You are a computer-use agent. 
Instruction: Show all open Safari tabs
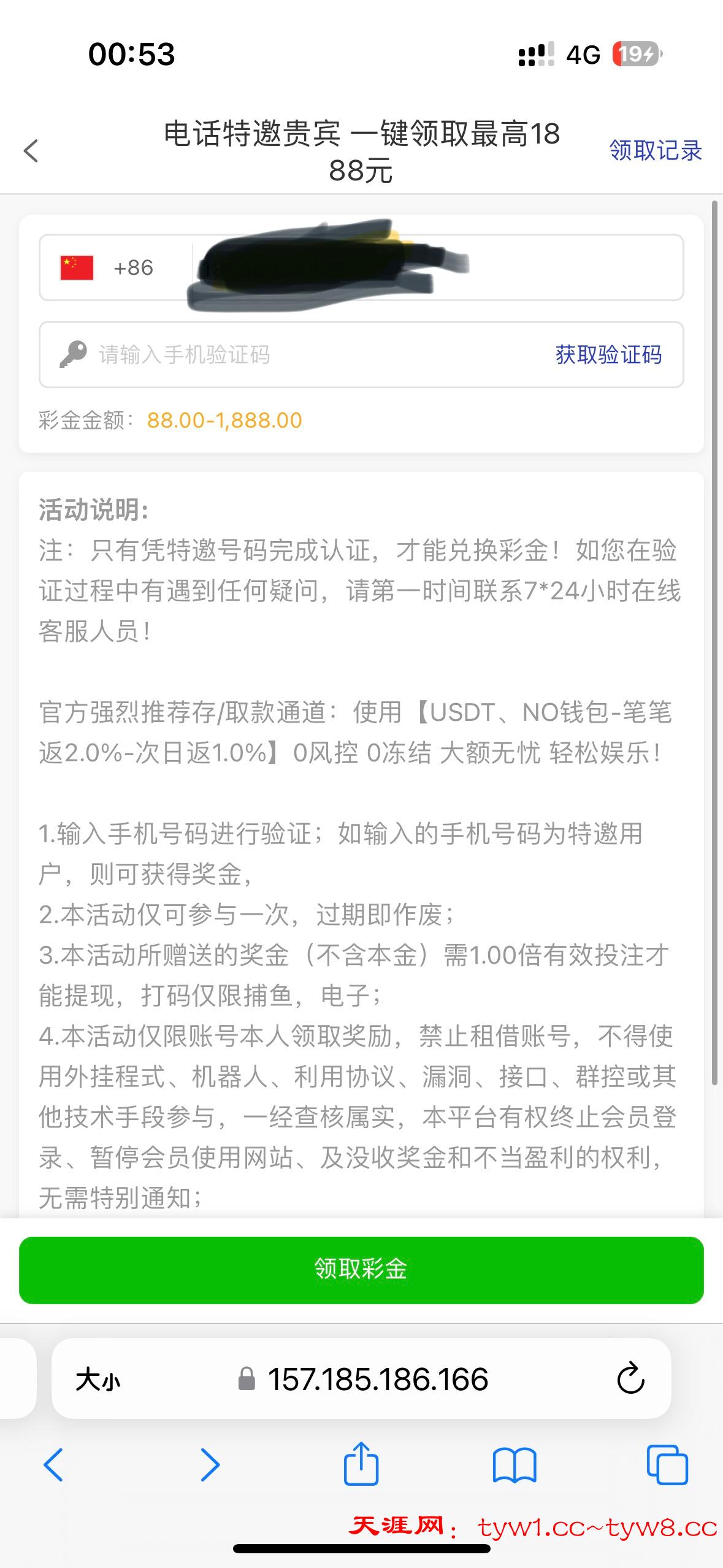click(x=667, y=1465)
